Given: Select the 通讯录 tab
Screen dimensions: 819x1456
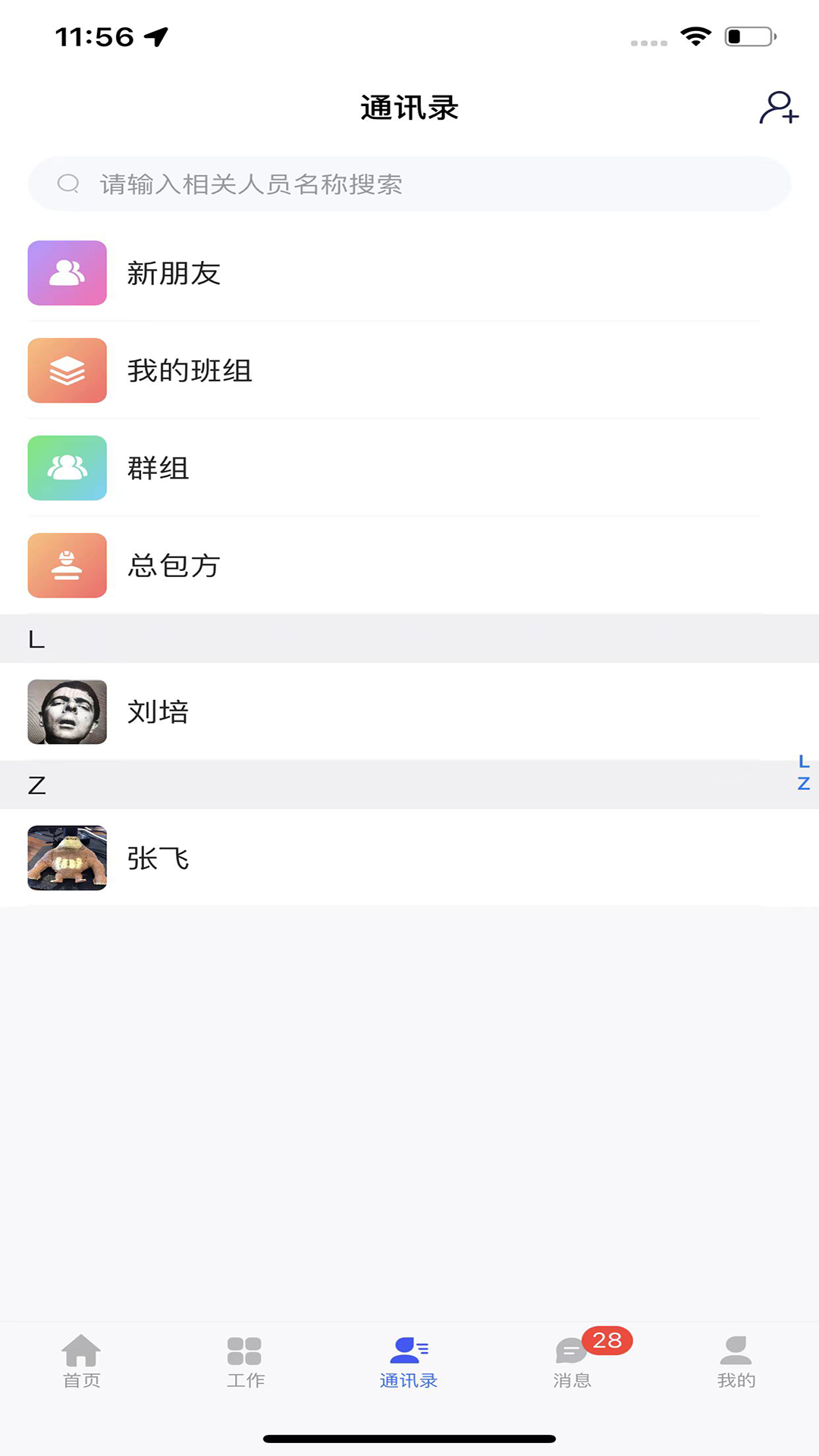Looking at the screenshot, I should tap(409, 1362).
